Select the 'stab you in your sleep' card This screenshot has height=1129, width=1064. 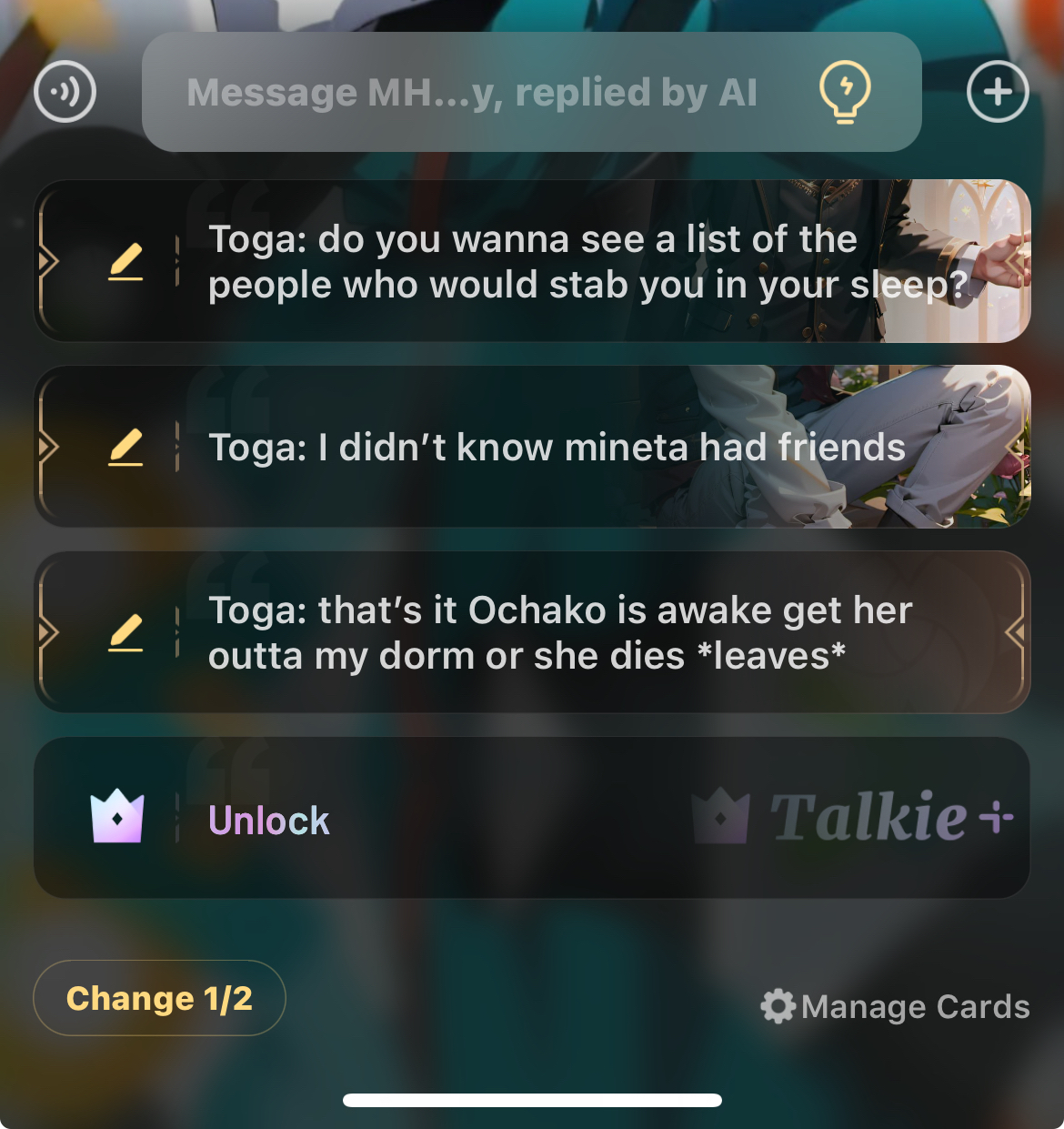(x=582, y=262)
